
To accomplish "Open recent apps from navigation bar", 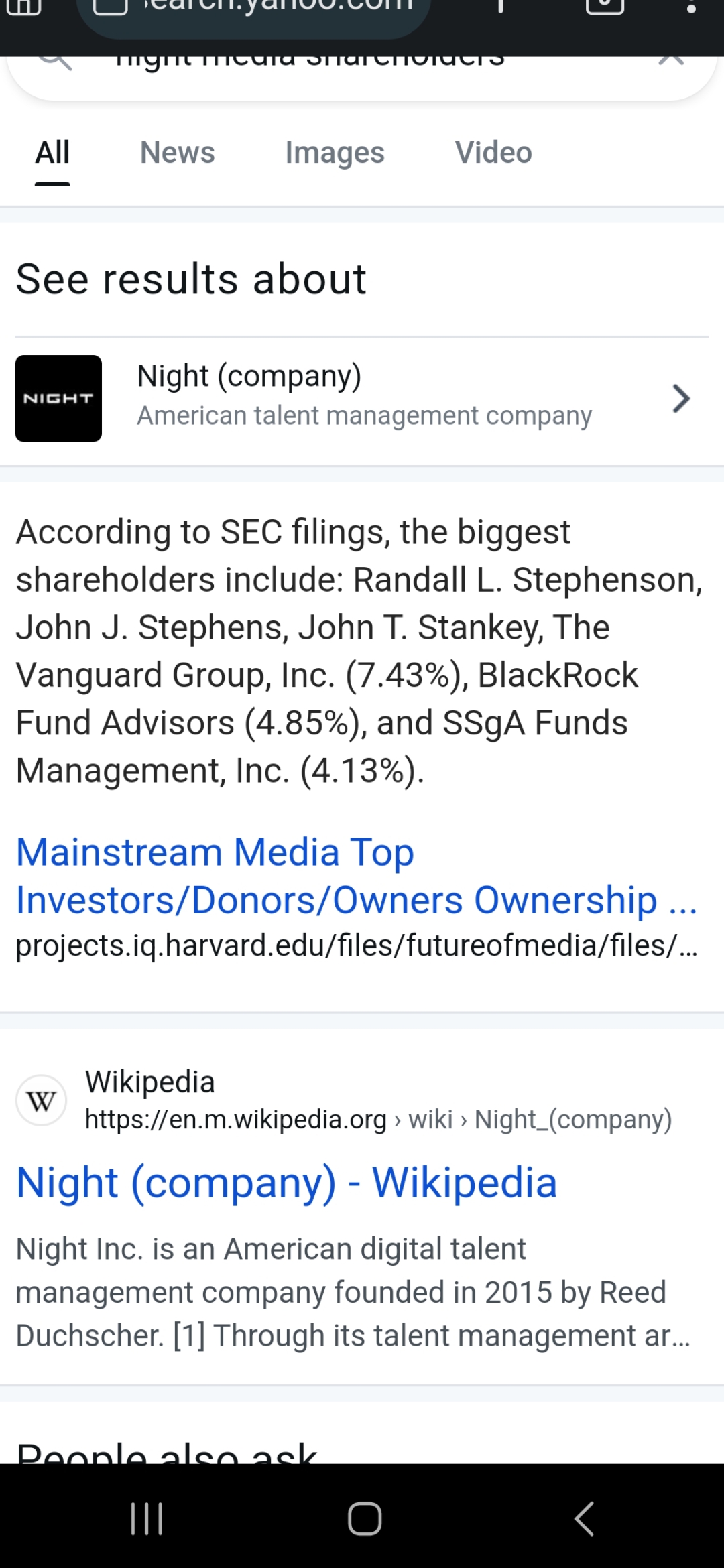I will [x=146, y=1518].
